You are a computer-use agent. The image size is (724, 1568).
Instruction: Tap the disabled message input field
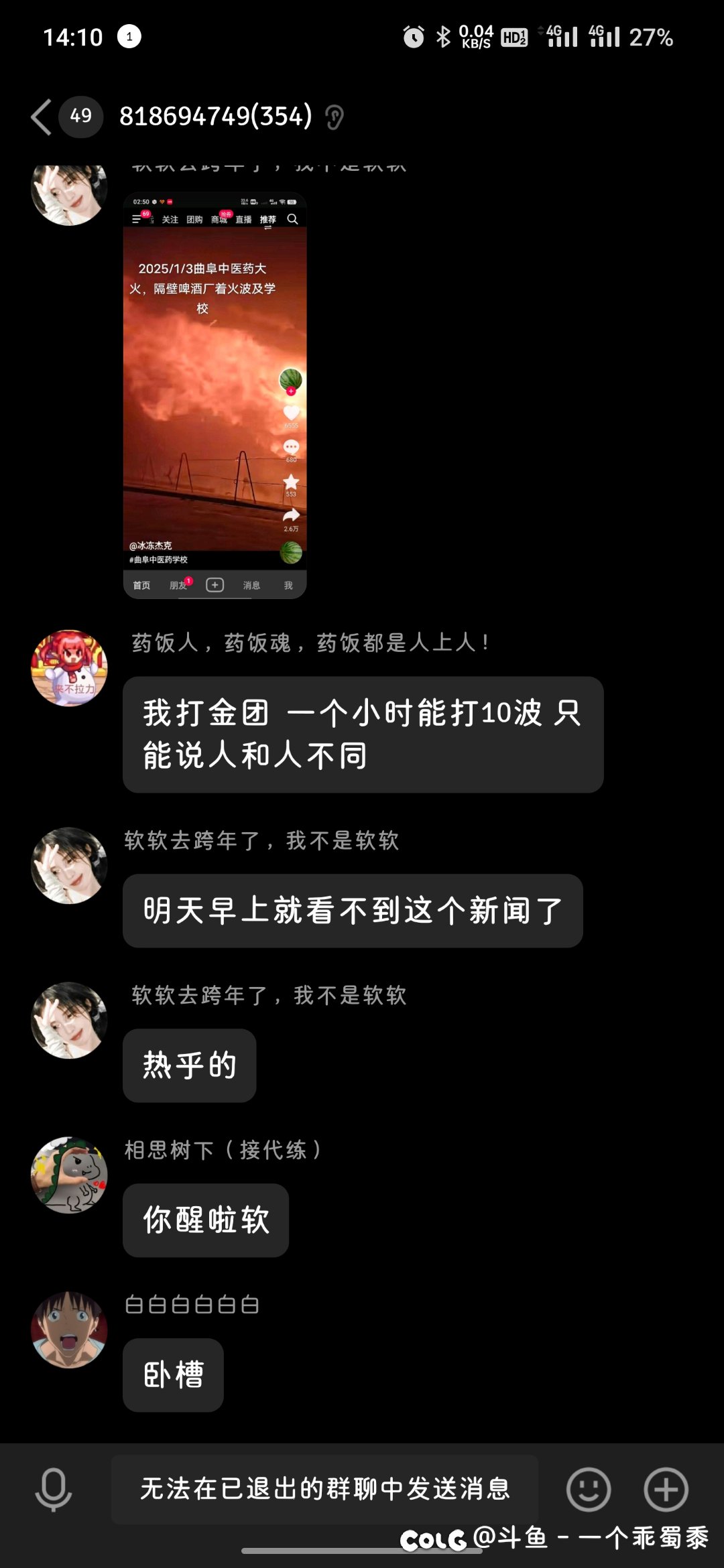pyautogui.click(x=325, y=1489)
